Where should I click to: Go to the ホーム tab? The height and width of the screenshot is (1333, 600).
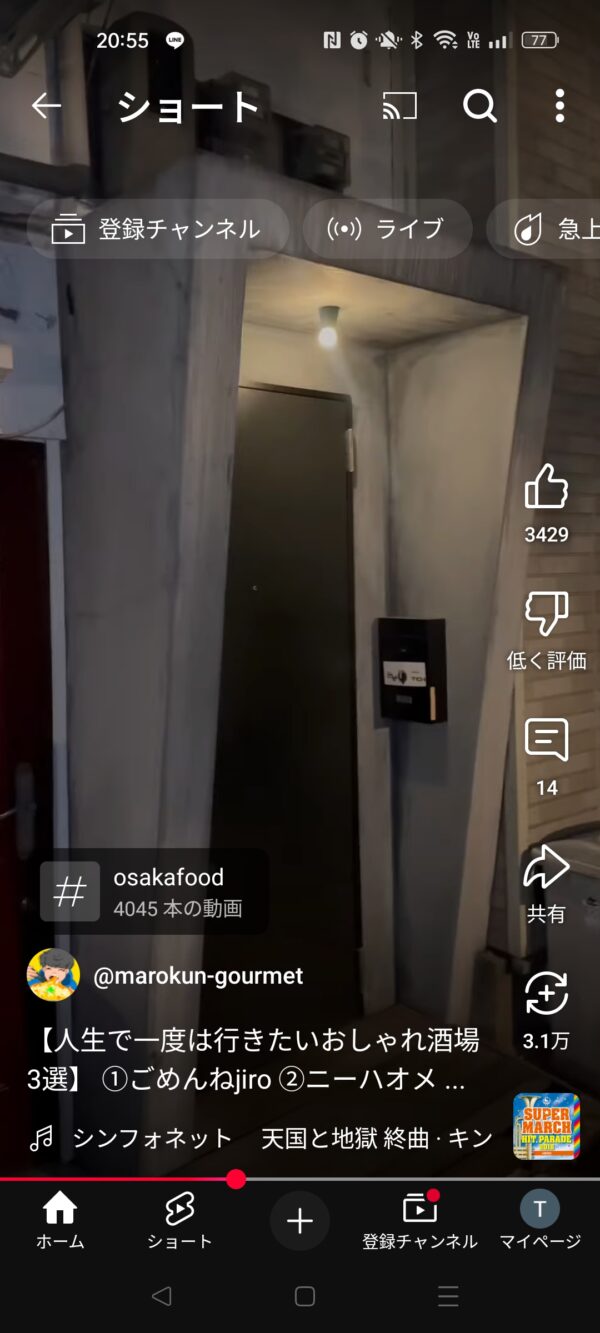coord(60,1221)
